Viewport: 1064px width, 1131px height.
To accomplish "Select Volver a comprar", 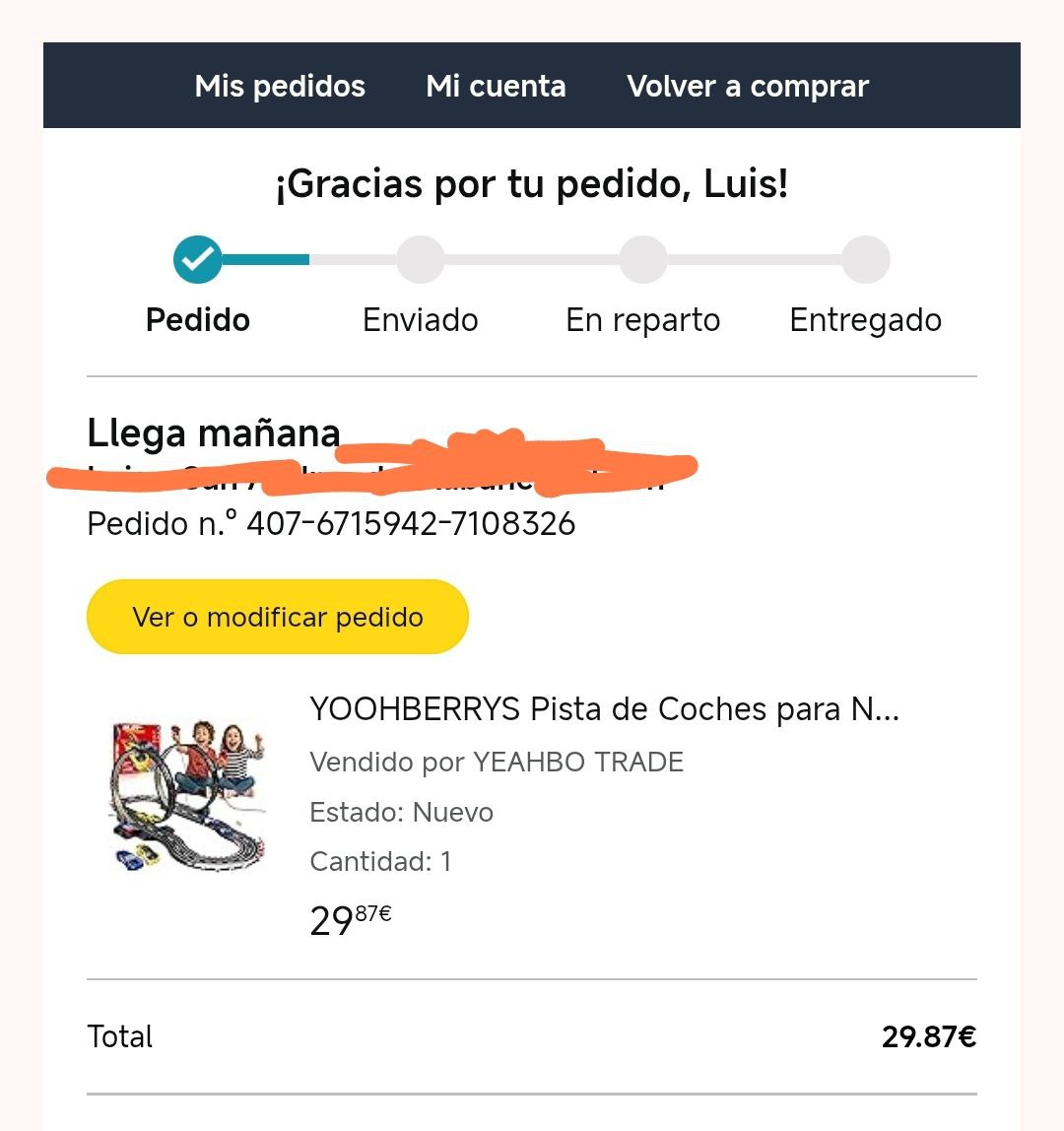I will pos(747,87).
